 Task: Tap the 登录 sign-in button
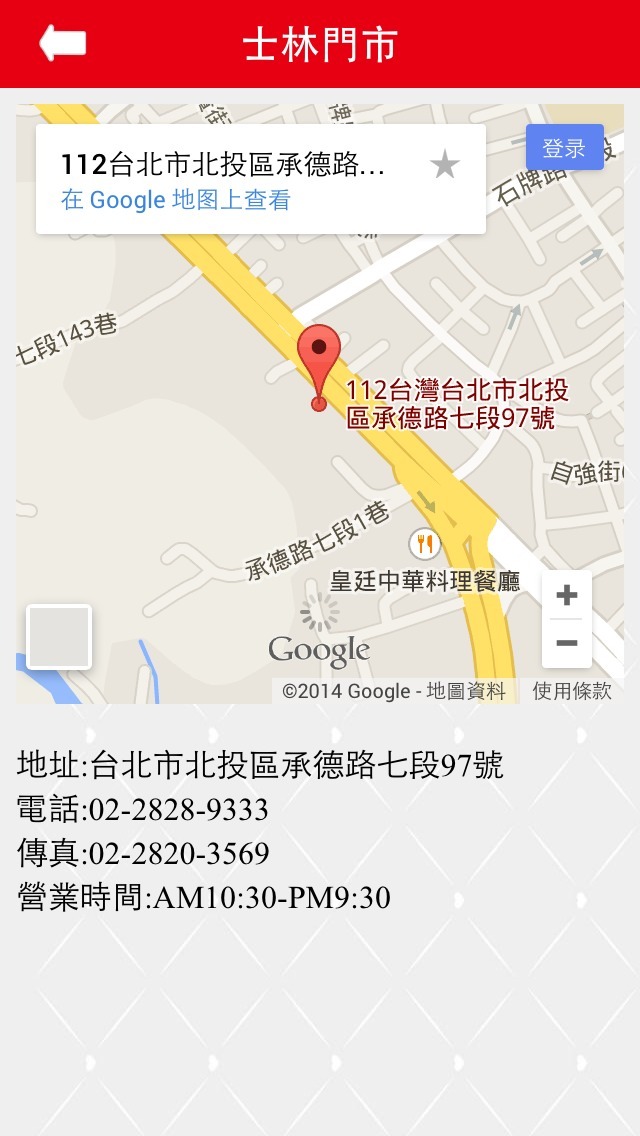tap(564, 148)
